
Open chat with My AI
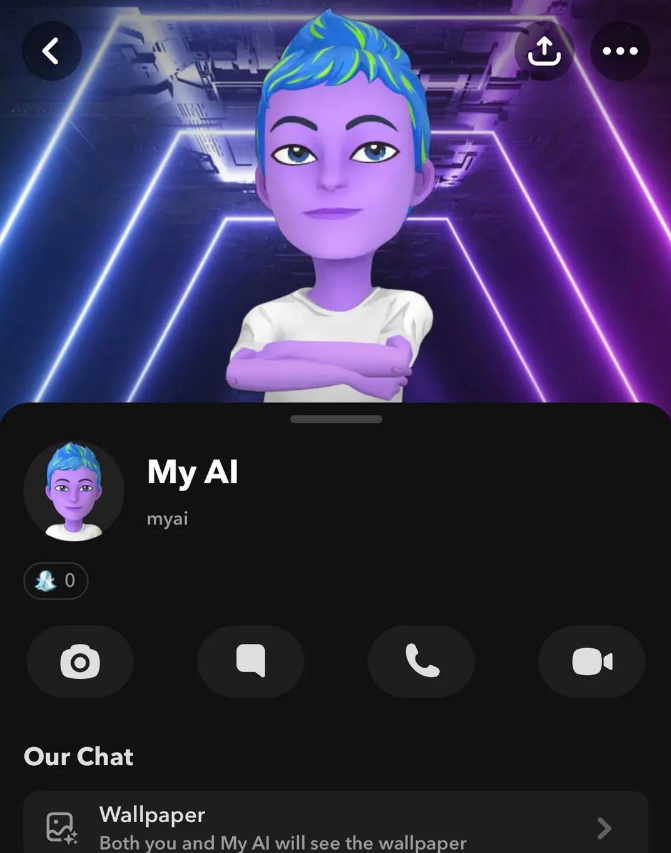[250, 661]
